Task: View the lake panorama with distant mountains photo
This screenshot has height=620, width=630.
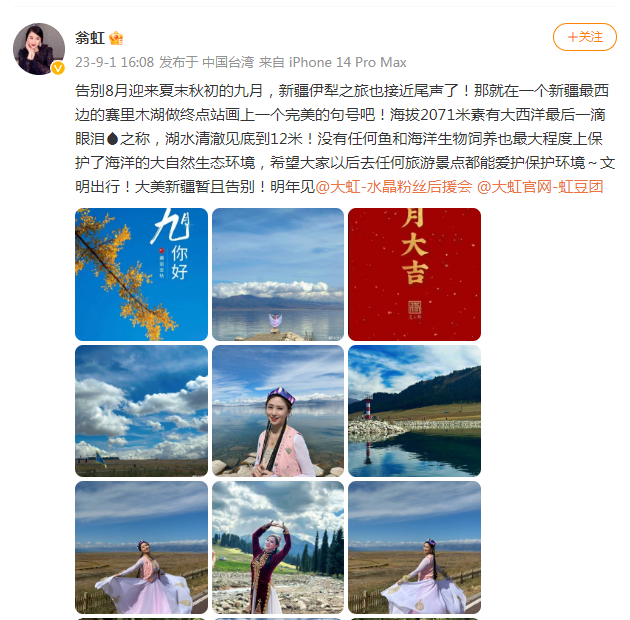Action: pos(278,274)
